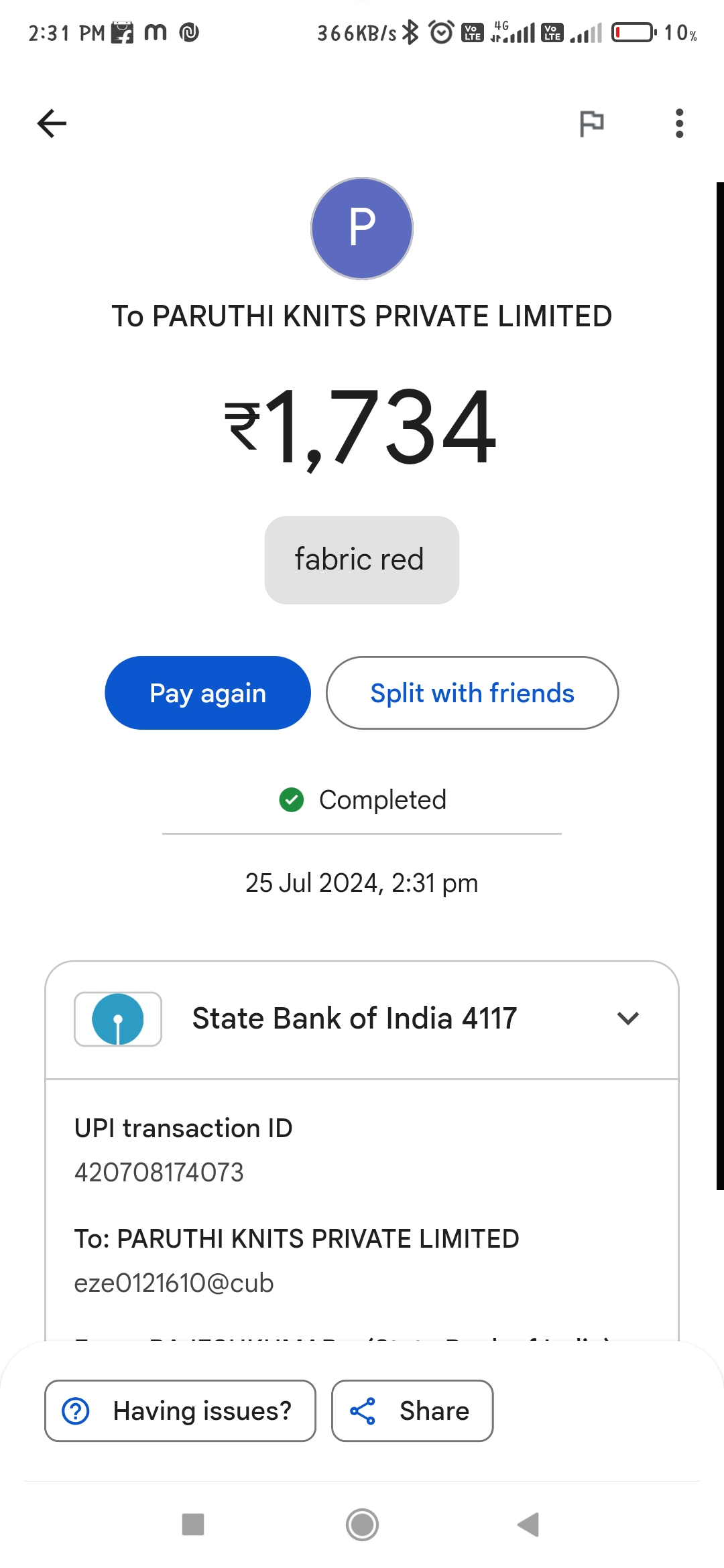Go back using the arrow icon
The height and width of the screenshot is (1568, 724).
(52, 123)
